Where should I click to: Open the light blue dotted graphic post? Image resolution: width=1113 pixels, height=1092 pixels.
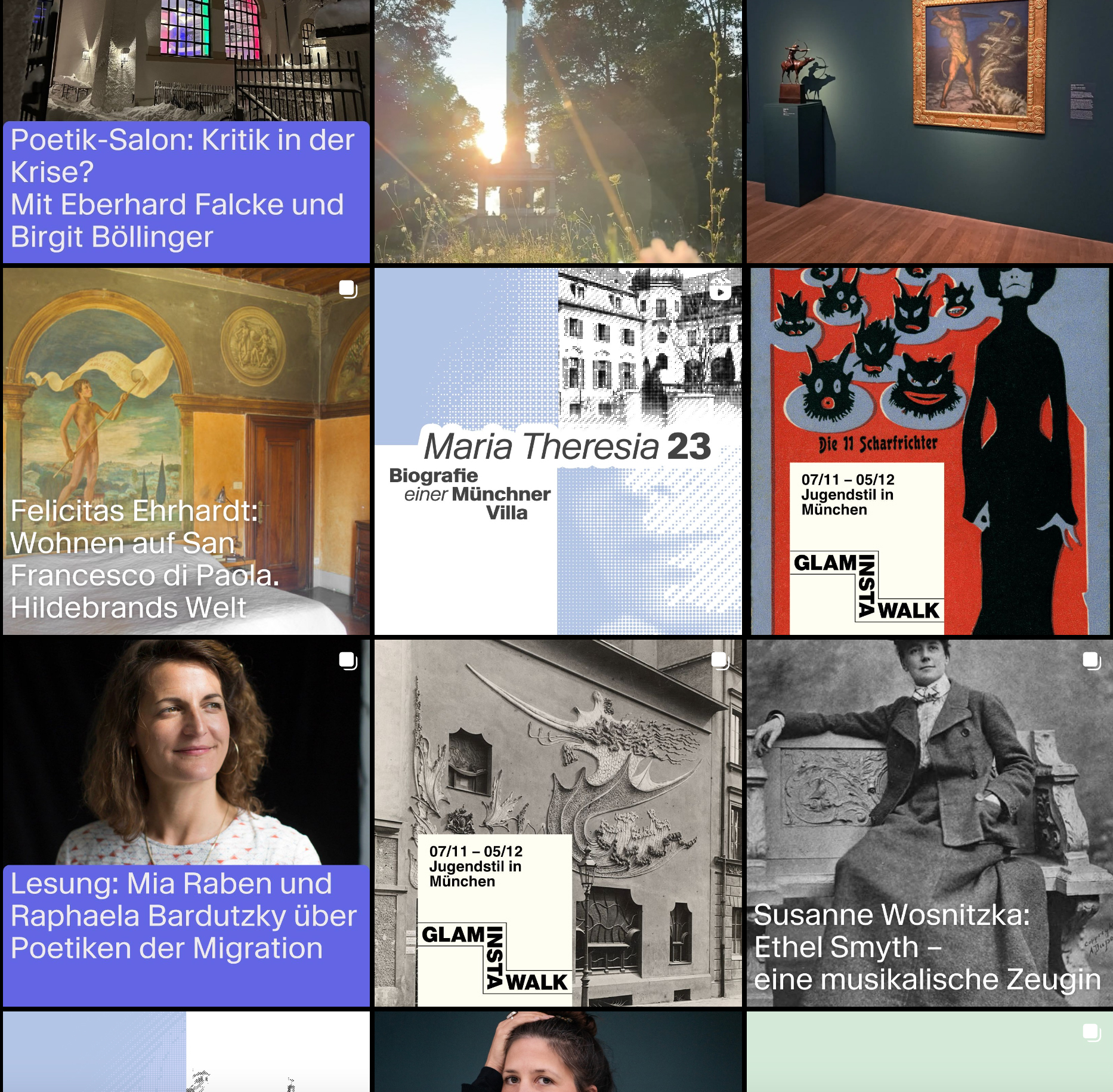tap(186, 1053)
